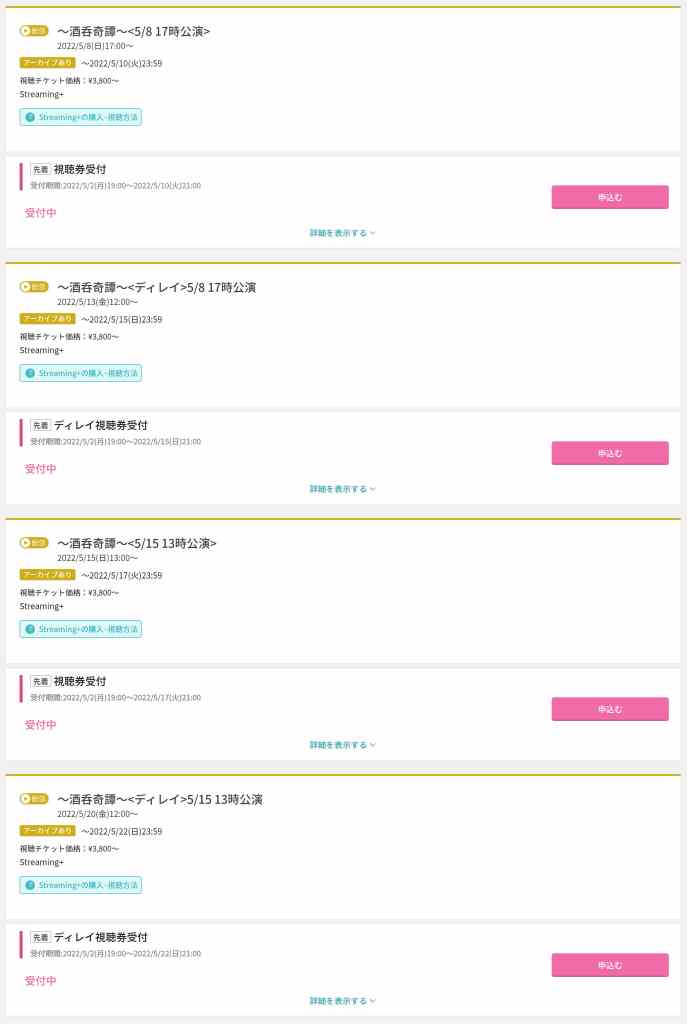The image size is (687, 1024).
Task: Tap 申込む for the 5/15 13時公演 視聴券
Action: pos(609,709)
